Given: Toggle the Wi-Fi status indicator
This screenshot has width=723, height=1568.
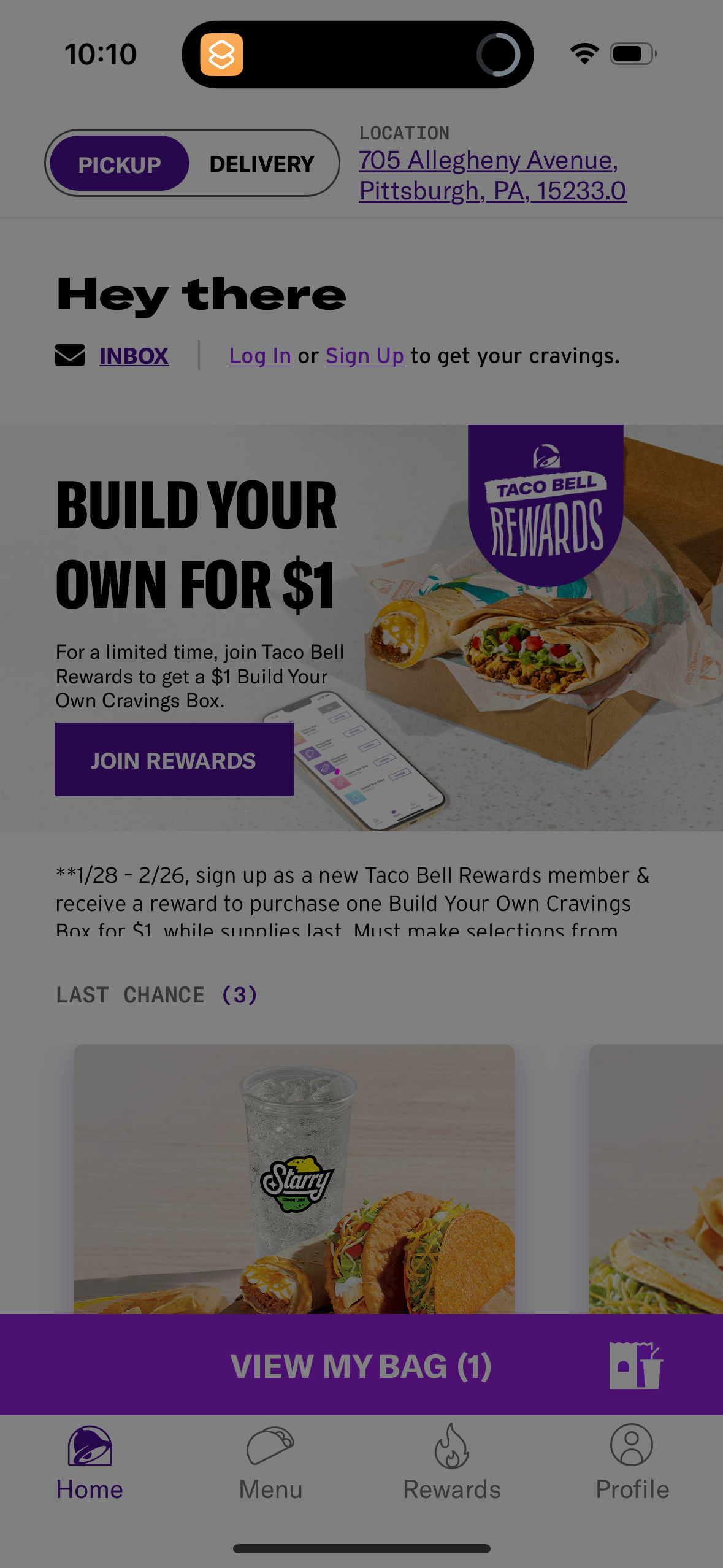Looking at the screenshot, I should (584, 53).
